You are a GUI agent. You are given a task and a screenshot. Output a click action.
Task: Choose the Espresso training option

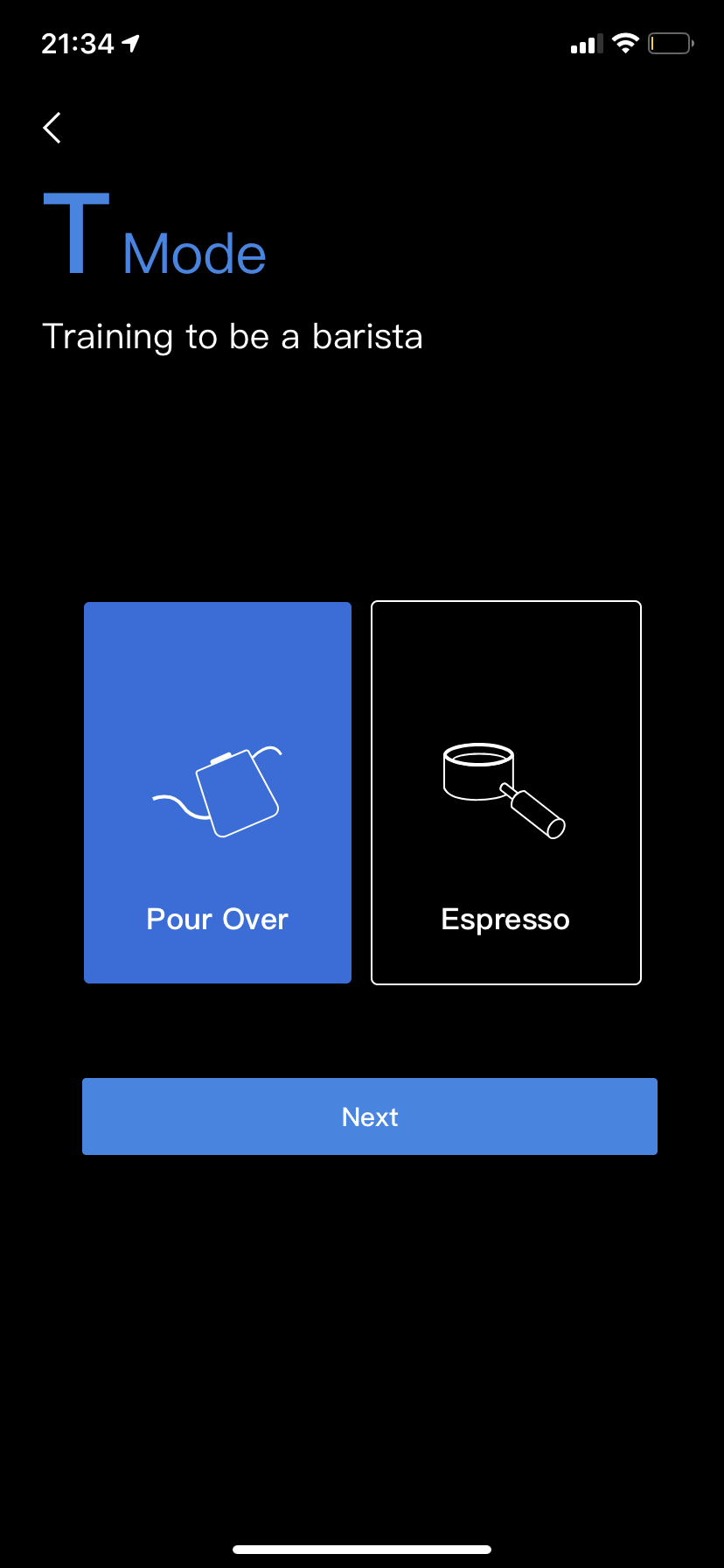pos(506,793)
